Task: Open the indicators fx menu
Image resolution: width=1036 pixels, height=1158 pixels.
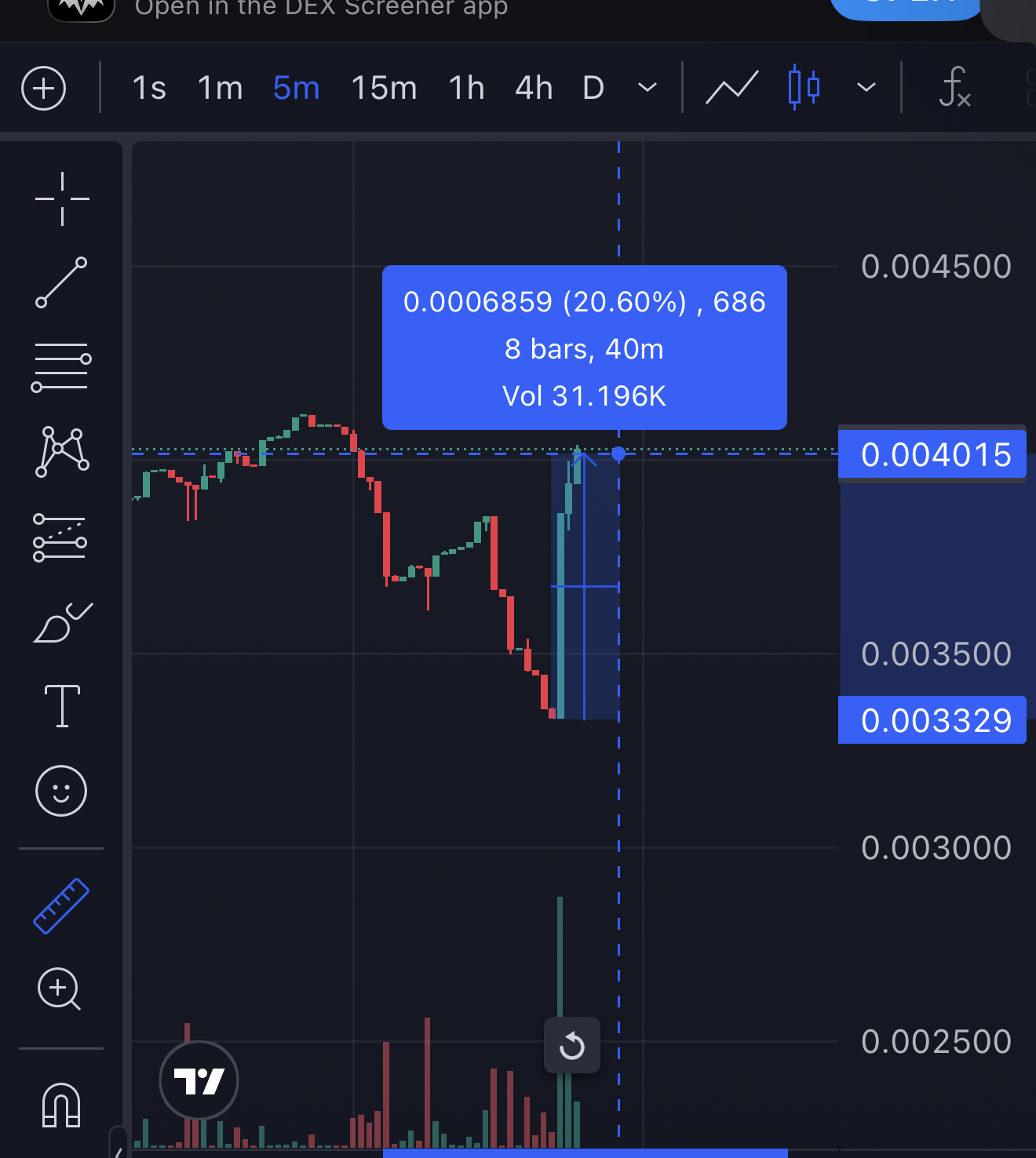Action: 954,88
